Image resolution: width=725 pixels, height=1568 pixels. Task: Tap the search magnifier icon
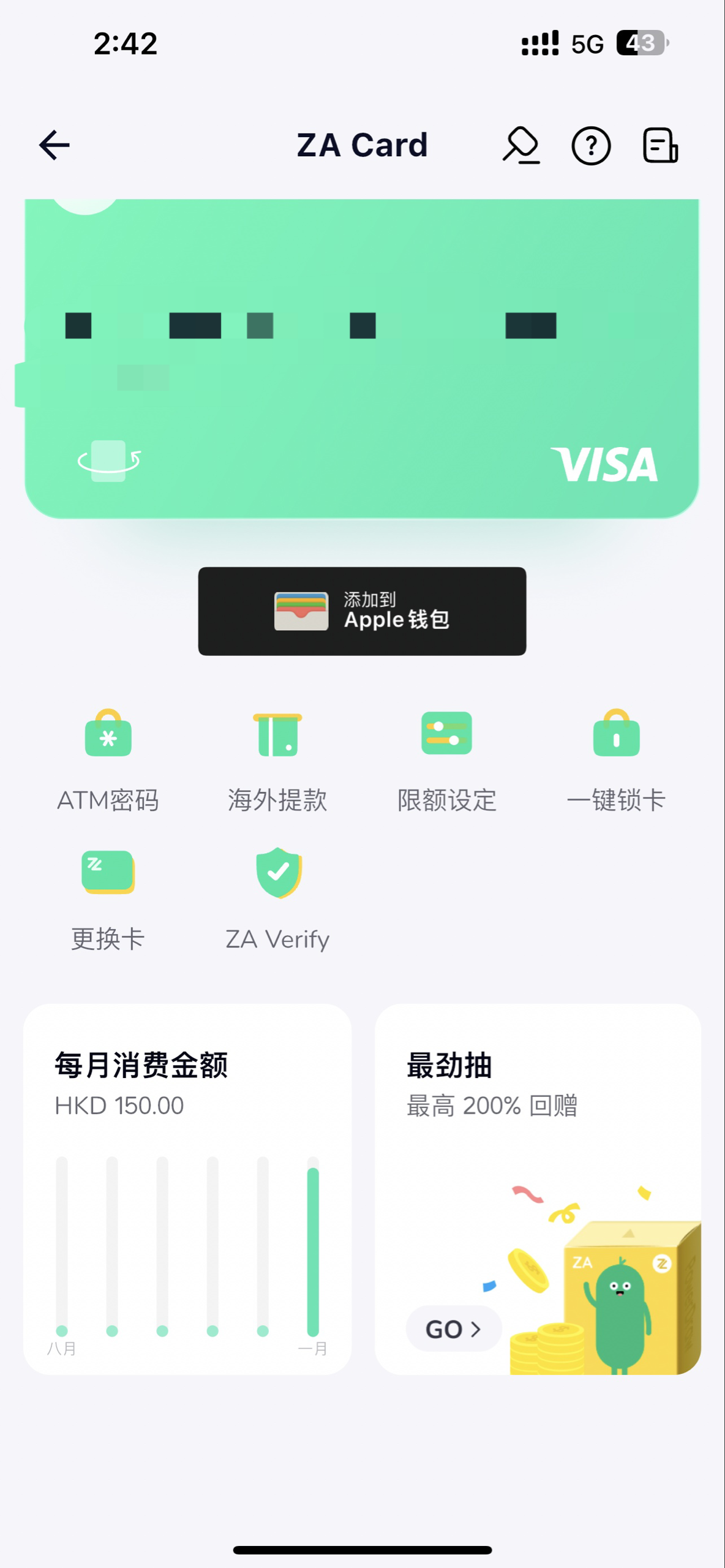521,146
